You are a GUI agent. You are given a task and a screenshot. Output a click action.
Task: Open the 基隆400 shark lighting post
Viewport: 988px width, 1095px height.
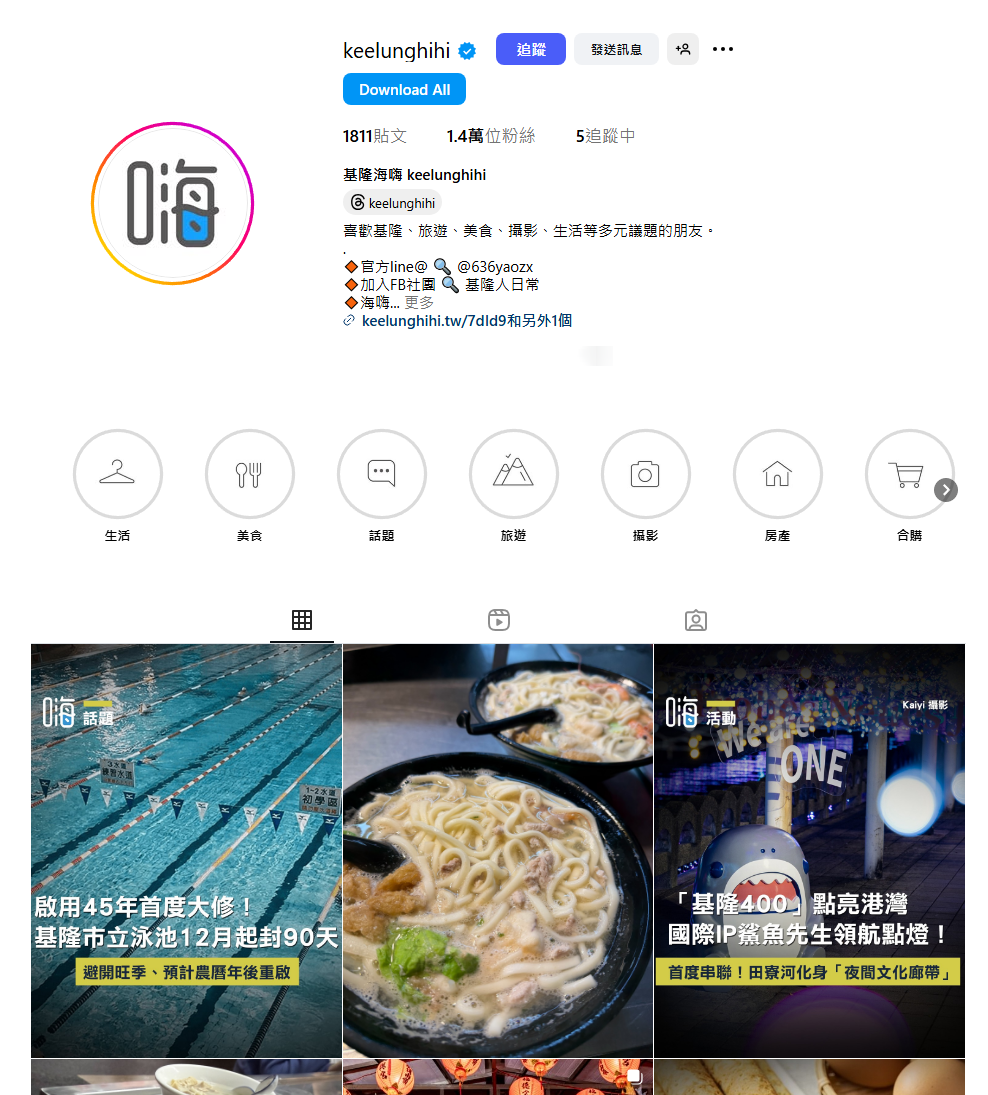pos(809,850)
